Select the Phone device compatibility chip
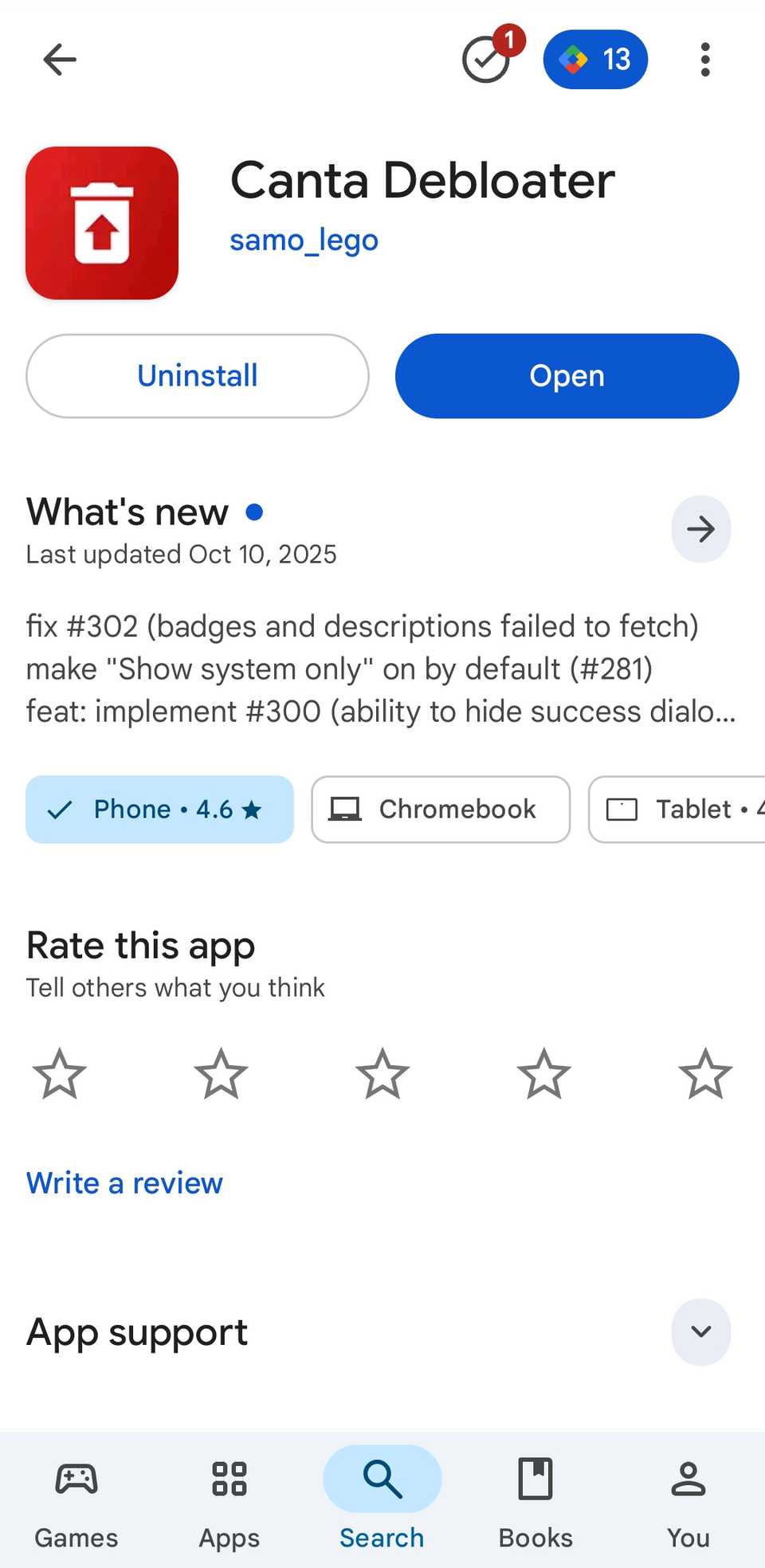Screen dimensions: 765x1568 159,809
